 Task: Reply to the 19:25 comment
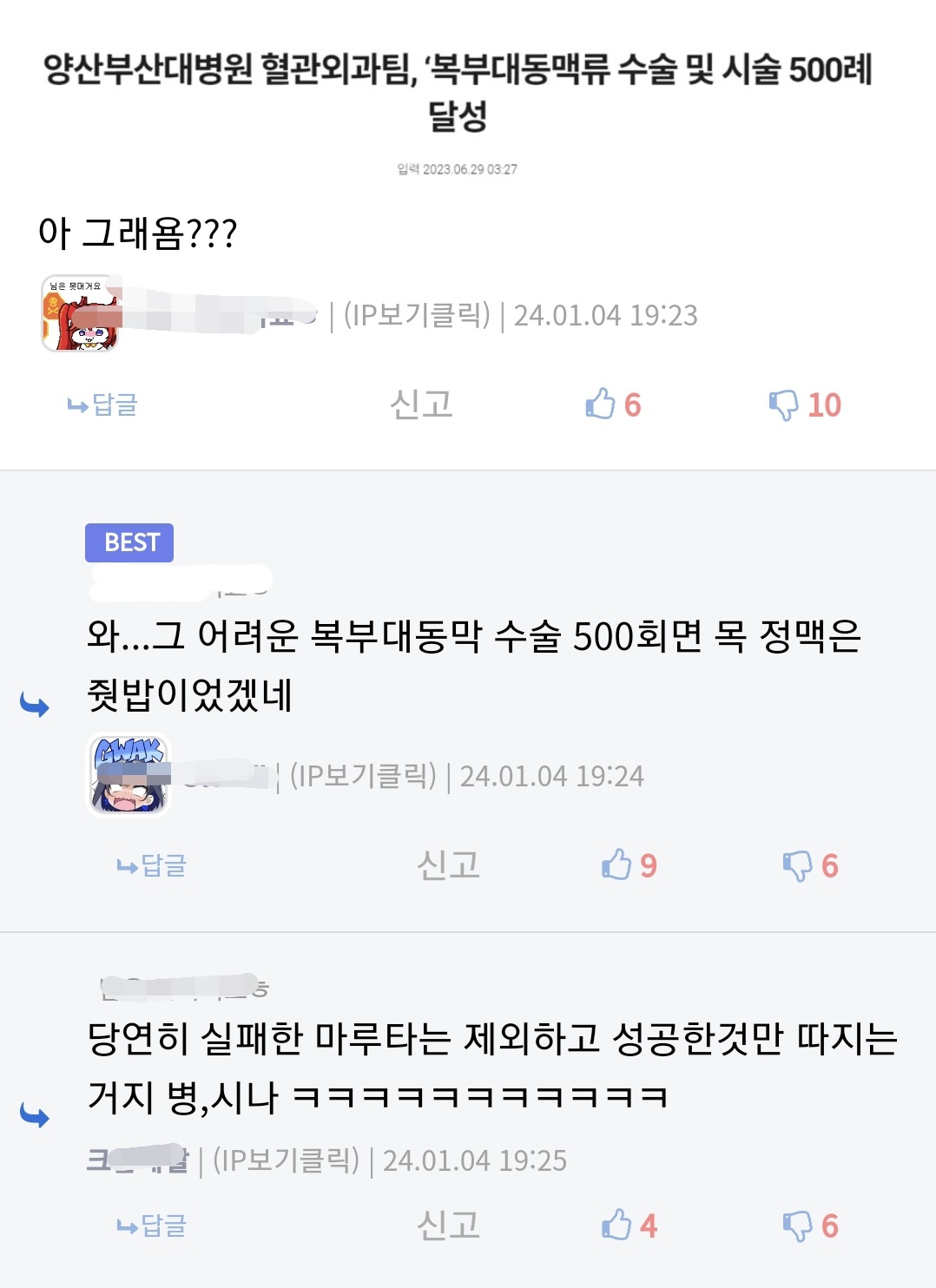point(153,1226)
